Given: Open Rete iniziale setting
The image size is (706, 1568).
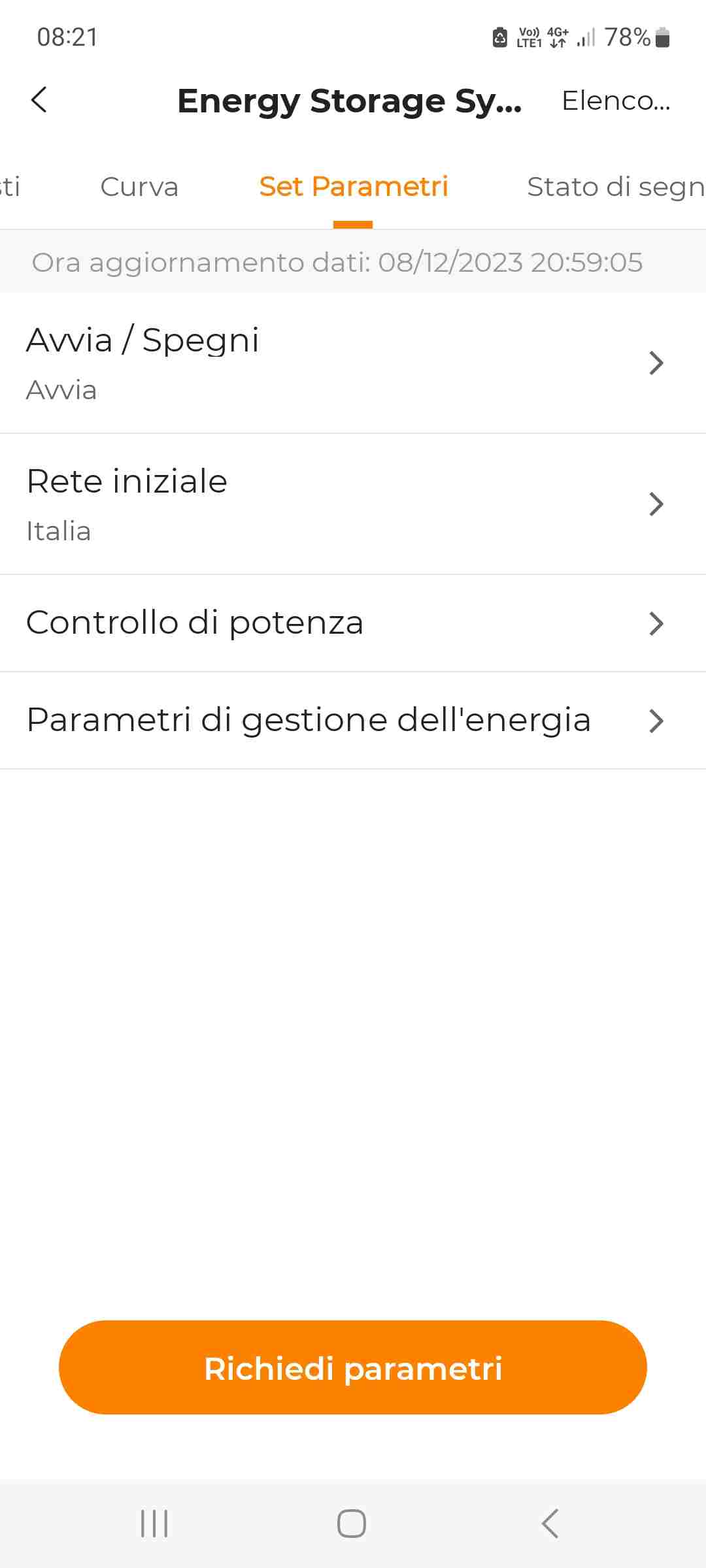Looking at the screenshot, I should coord(353,504).
